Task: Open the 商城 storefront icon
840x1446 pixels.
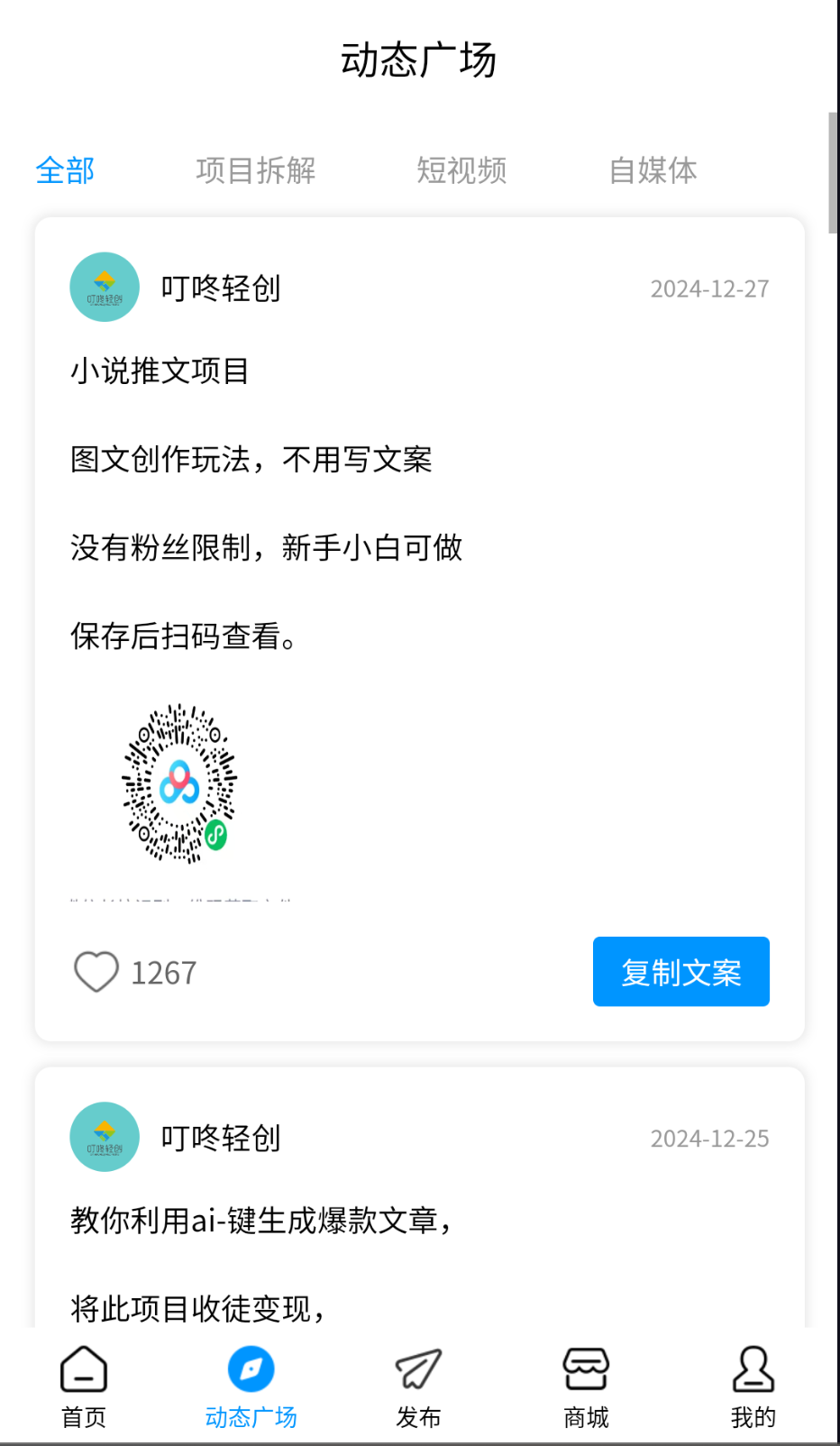Action: [586, 1371]
